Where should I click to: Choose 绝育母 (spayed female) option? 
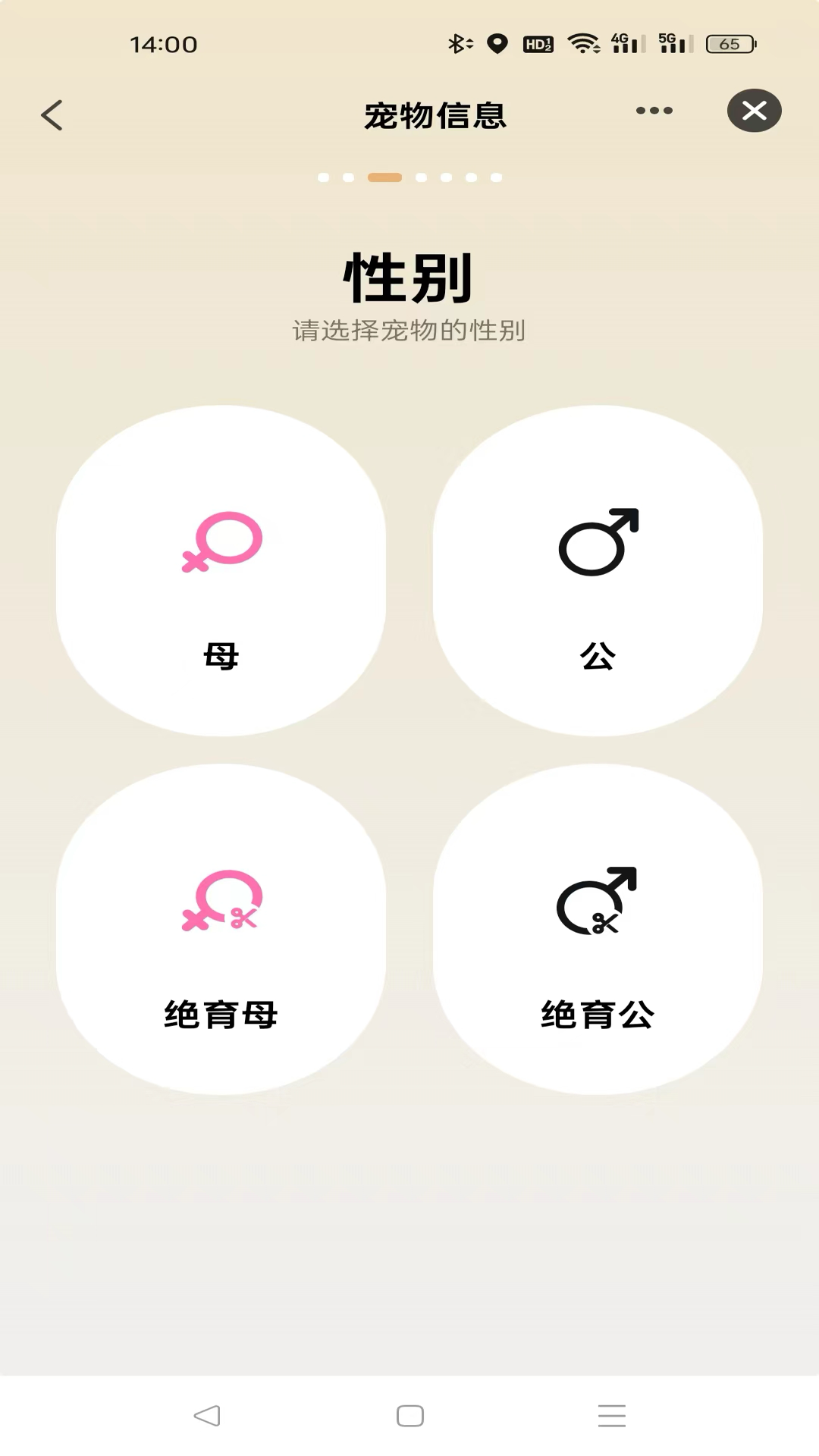221,929
